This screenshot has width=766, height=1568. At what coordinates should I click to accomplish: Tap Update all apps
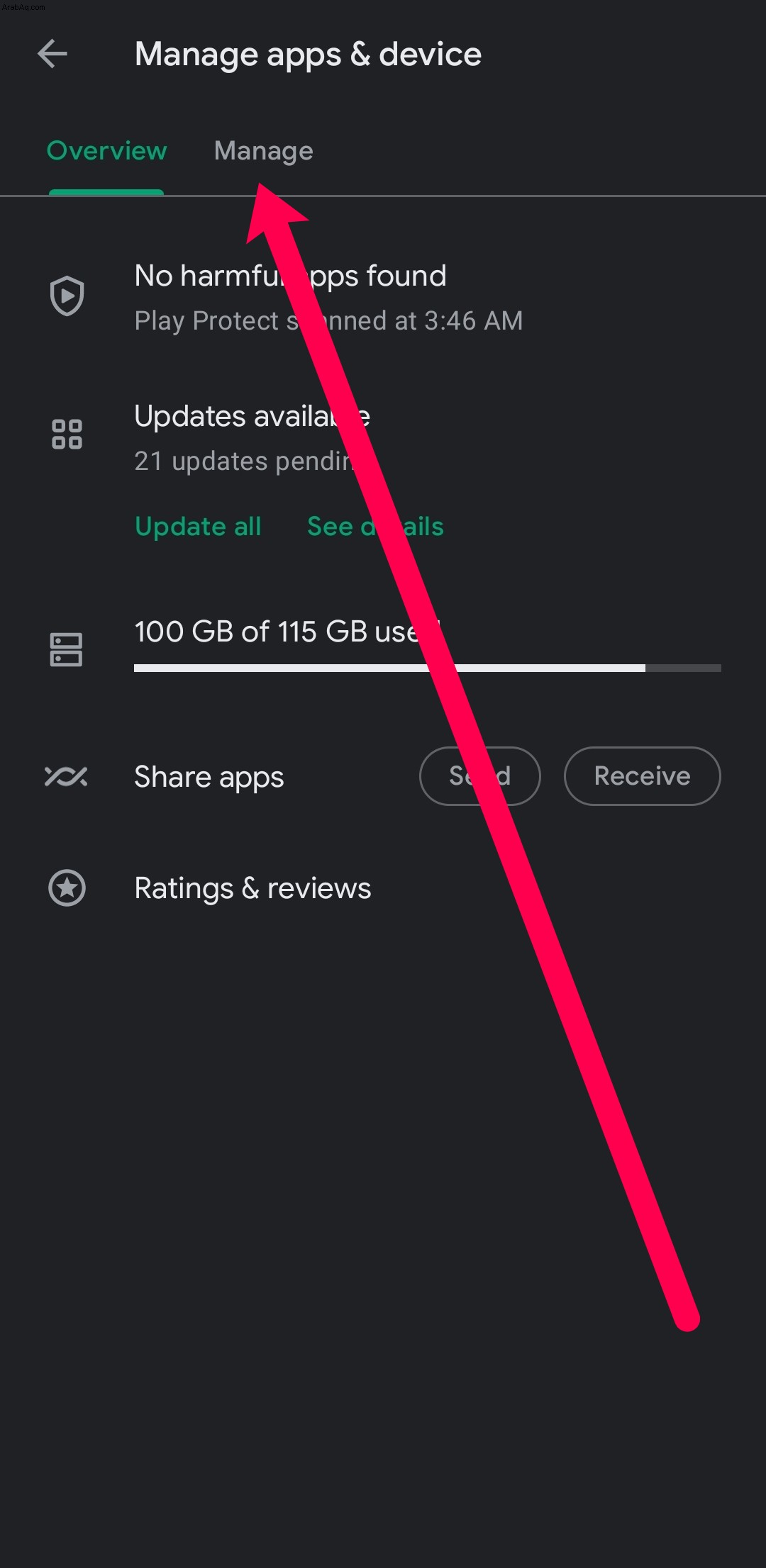198,527
